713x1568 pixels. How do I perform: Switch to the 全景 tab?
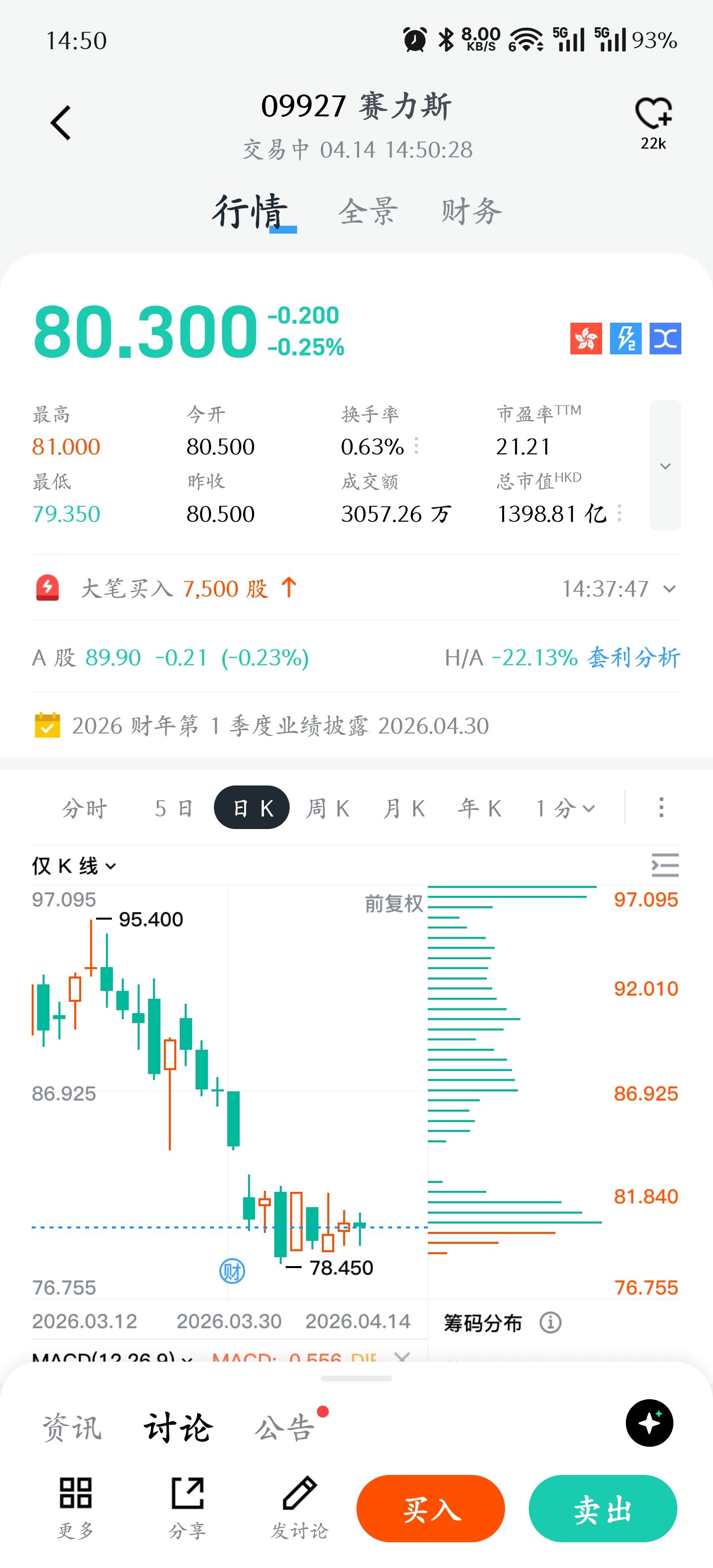click(368, 211)
